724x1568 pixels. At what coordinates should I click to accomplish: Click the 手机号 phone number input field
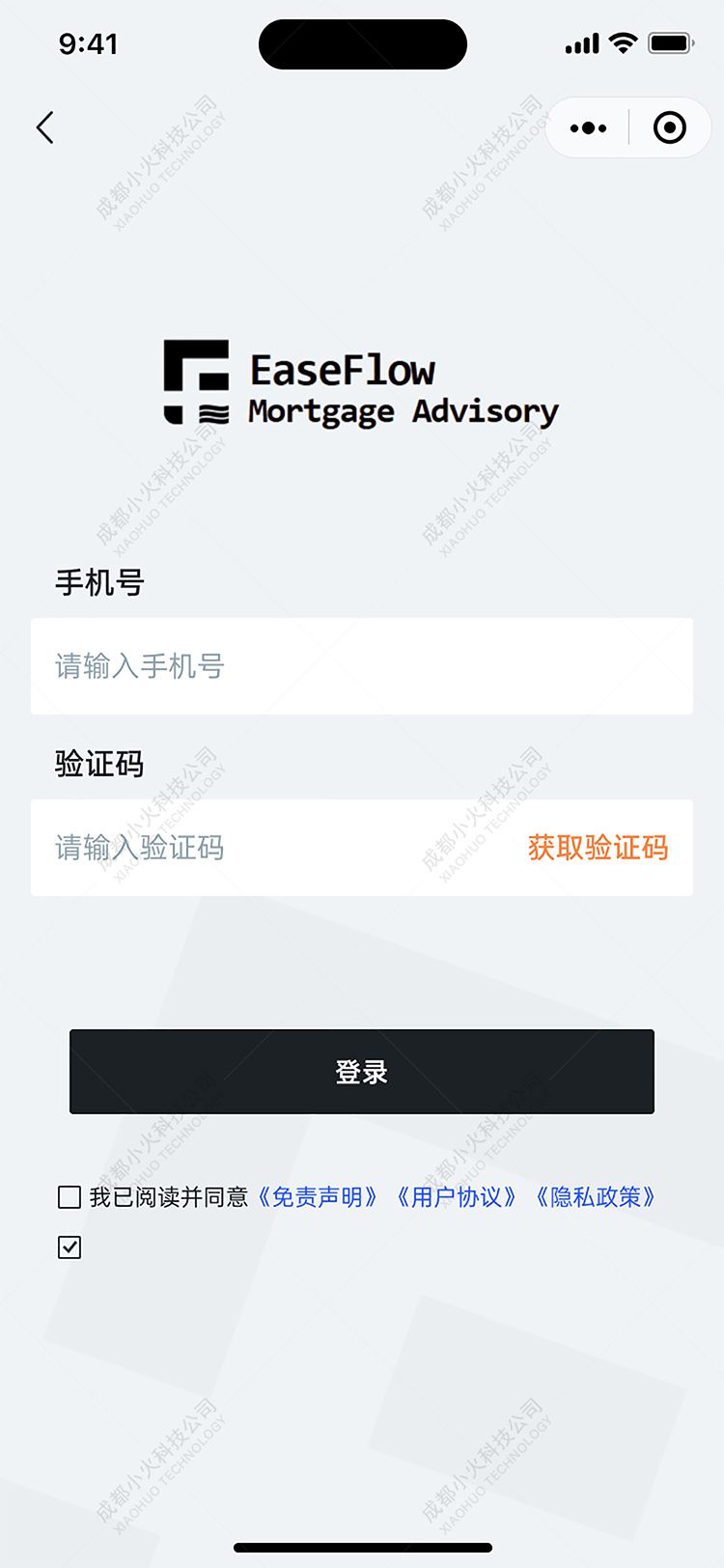[362, 666]
